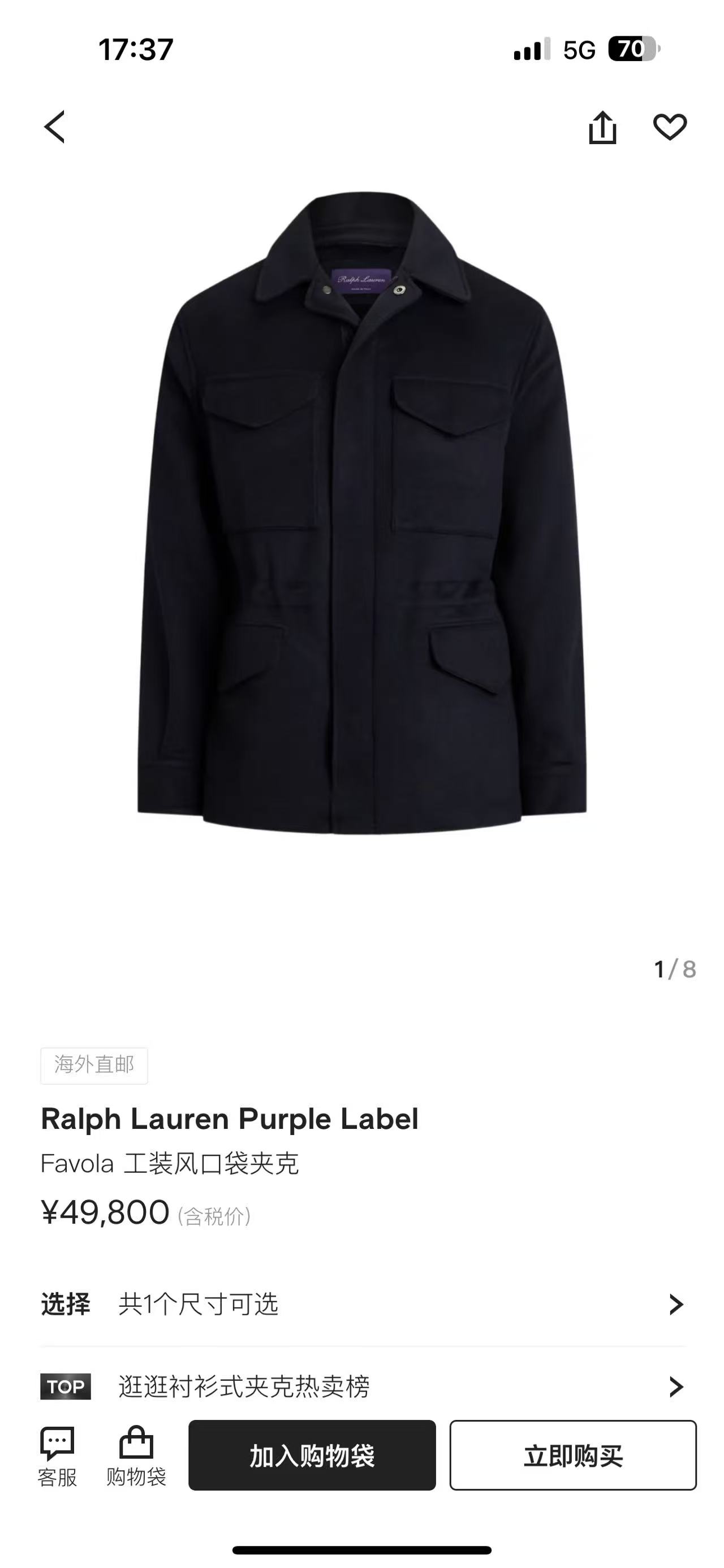Share this Ralph Lauren jacket
The image size is (724, 1568).
(602, 127)
